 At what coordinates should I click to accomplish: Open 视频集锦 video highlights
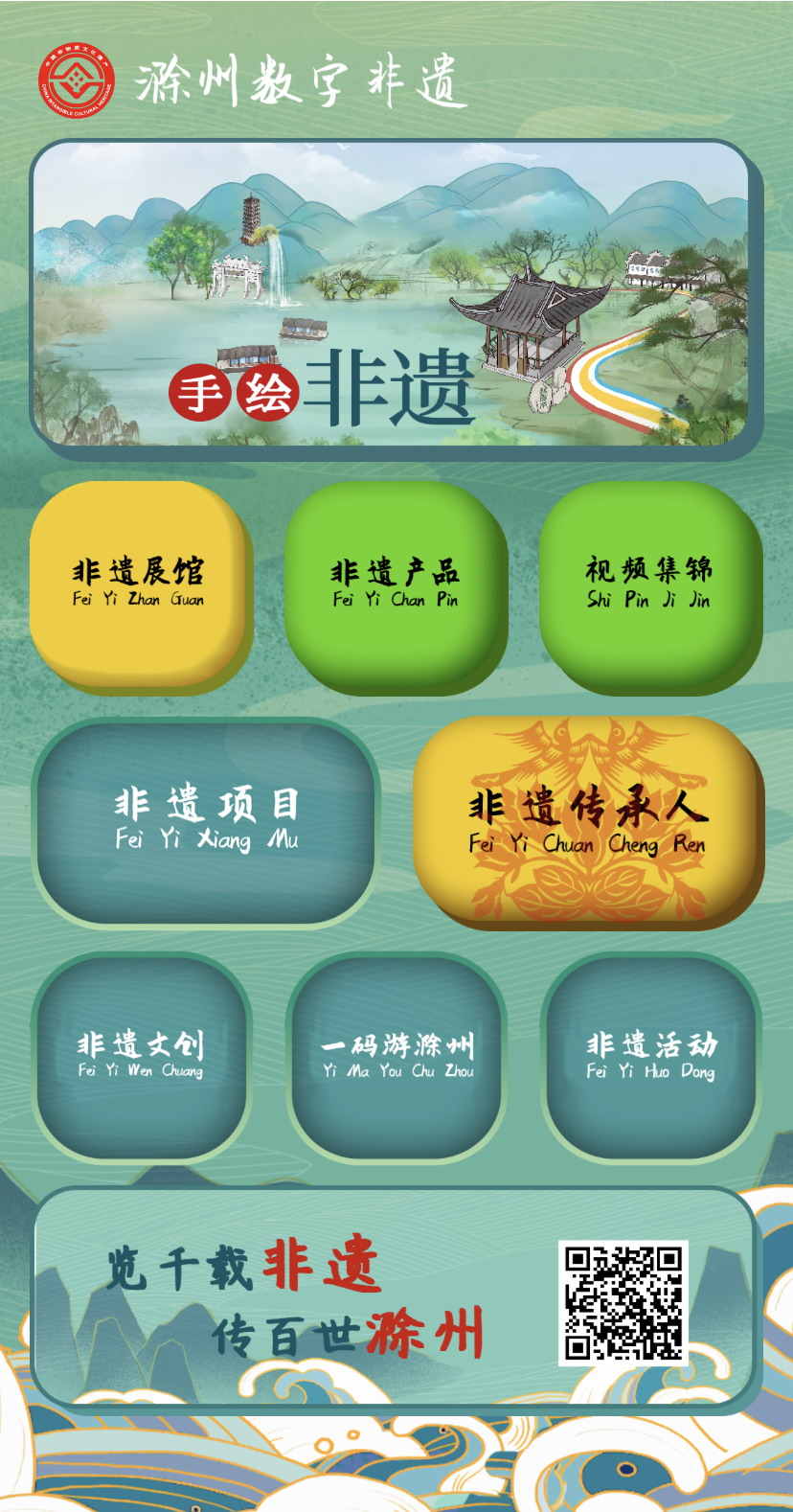point(648,584)
